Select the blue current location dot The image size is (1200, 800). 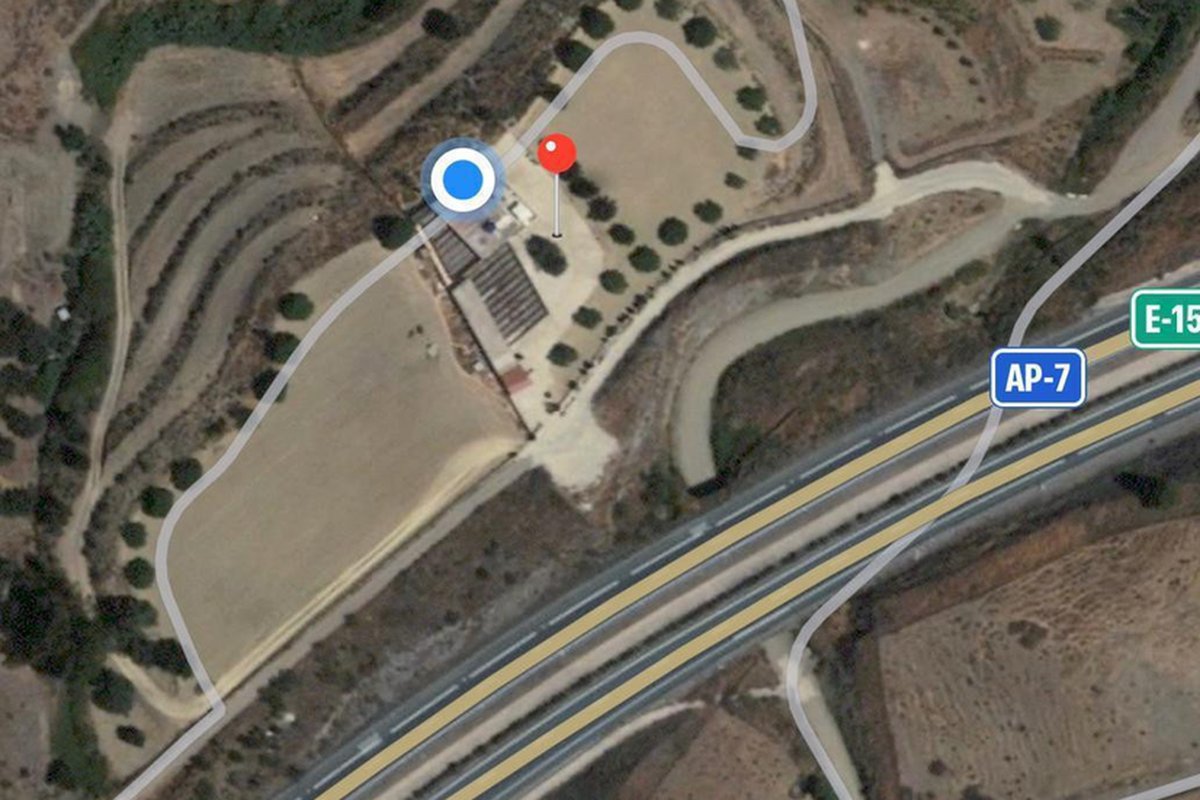(x=463, y=178)
